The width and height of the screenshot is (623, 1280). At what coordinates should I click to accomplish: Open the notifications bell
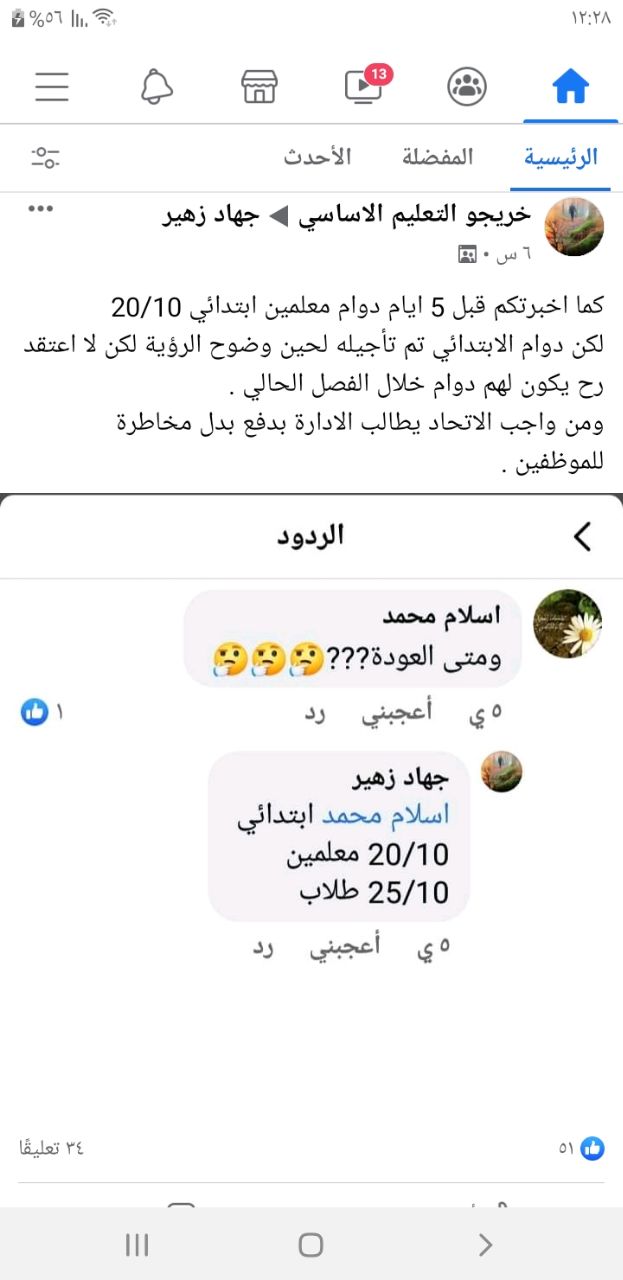[x=157, y=87]
